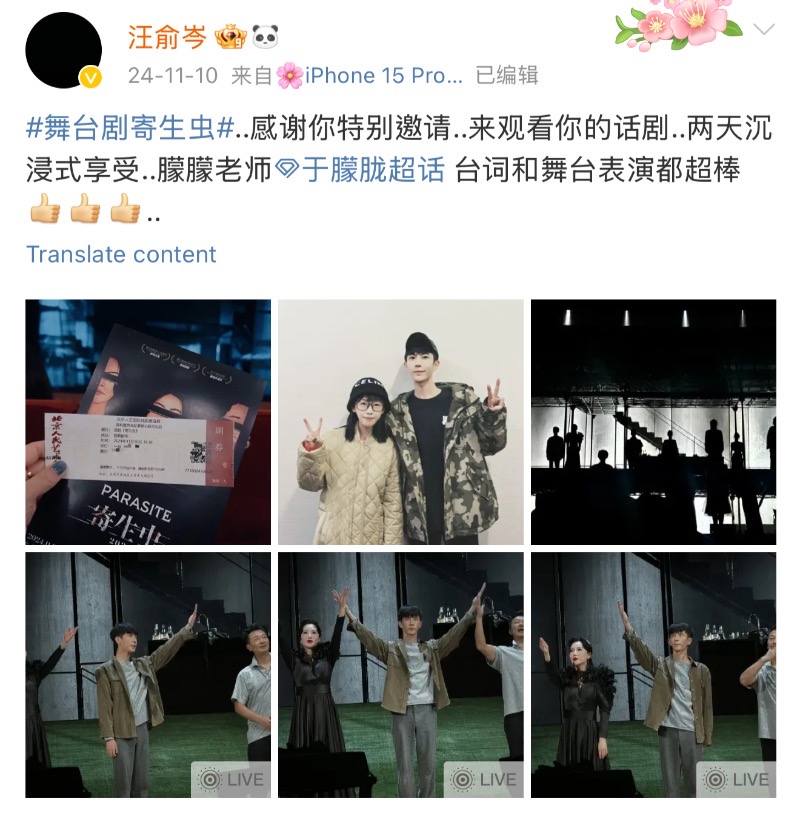Open the hashtag #舞台剧寄生虫#
Screen dimensions: 800x819
coord(131,128)
